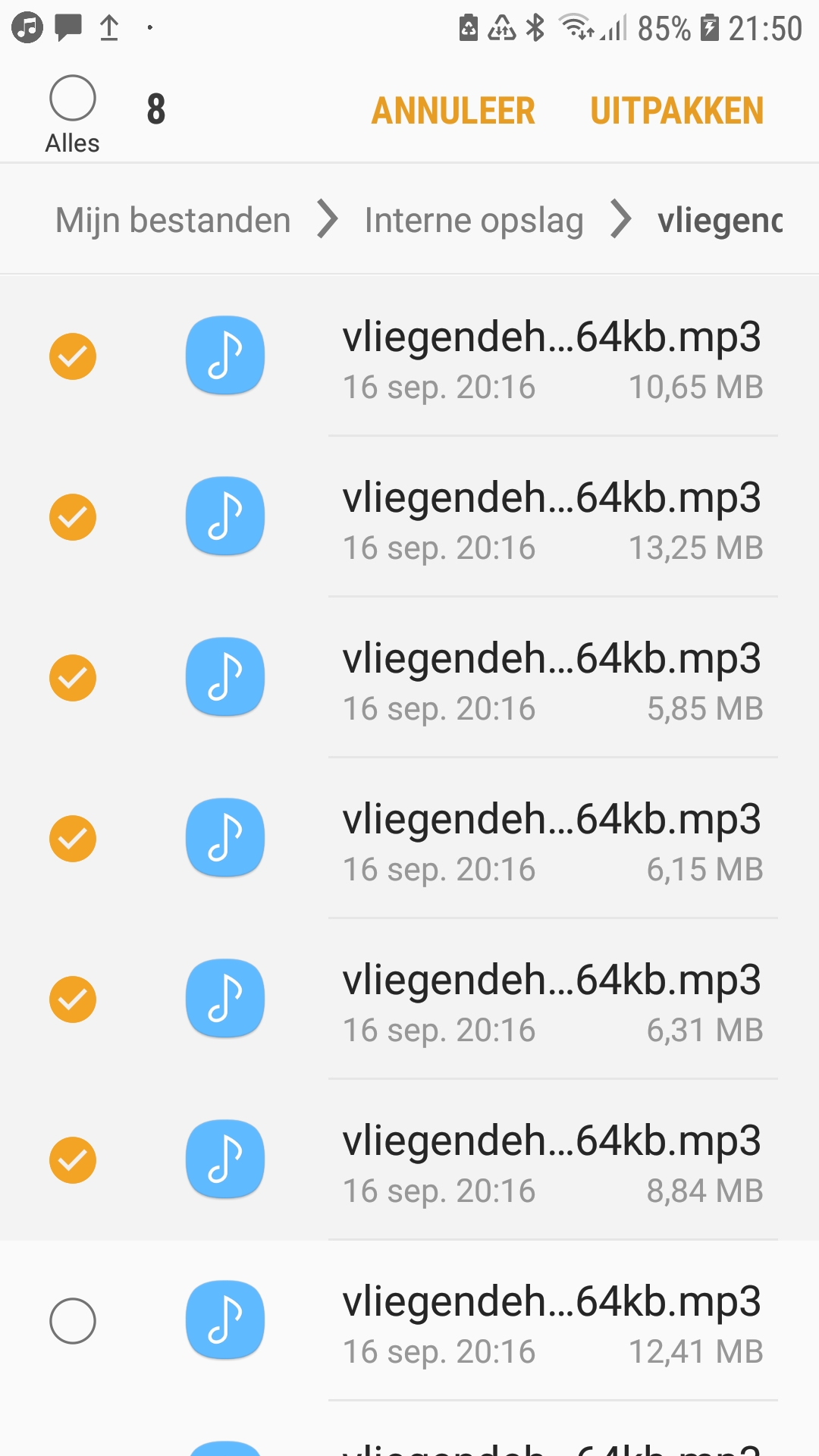Deselect the checked 10,65 MB mp3 file

pyautogui.click(x=73, y=355)
